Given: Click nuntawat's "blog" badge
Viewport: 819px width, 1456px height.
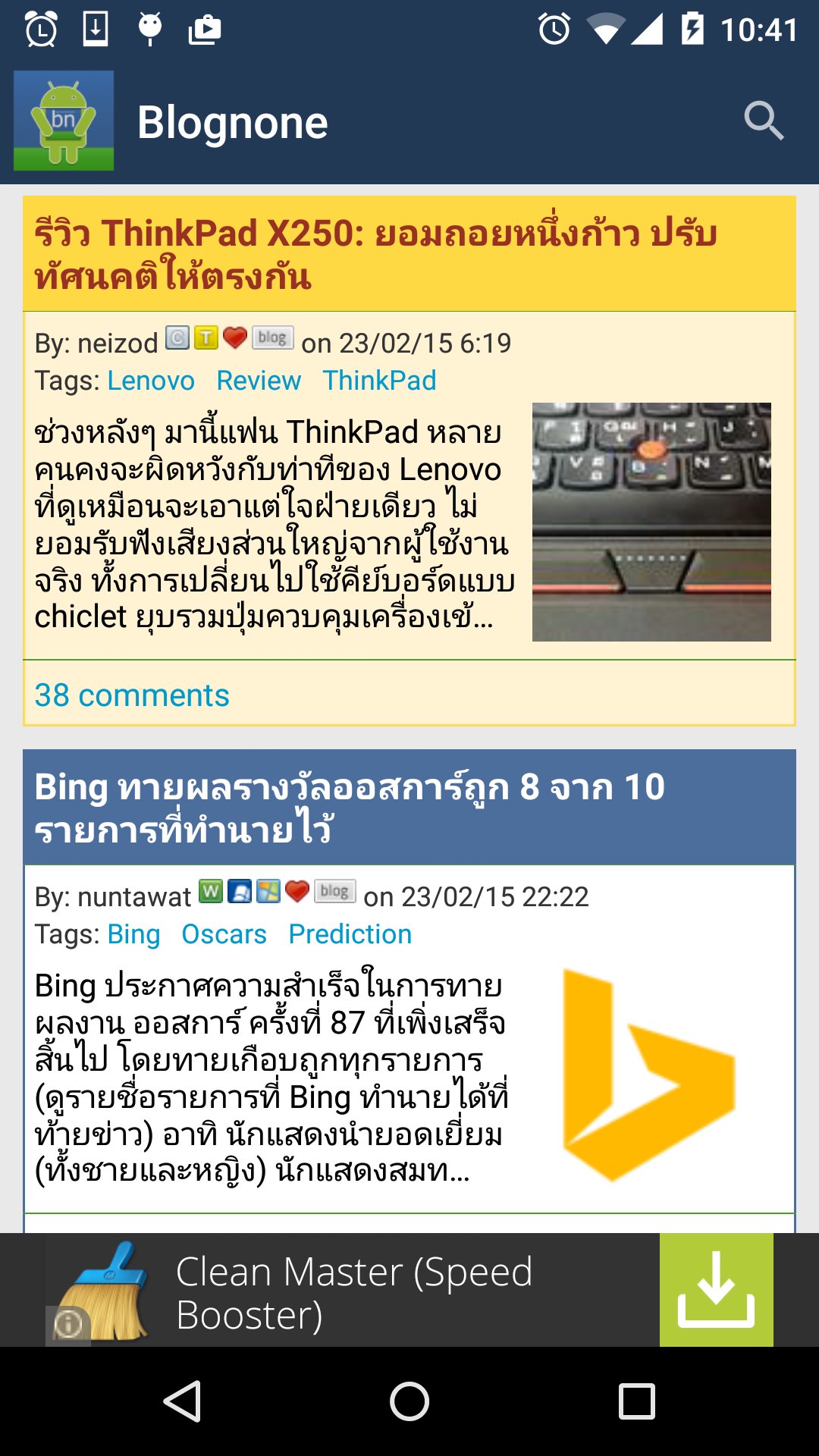Looking at the screenshot, I should 335,893.
